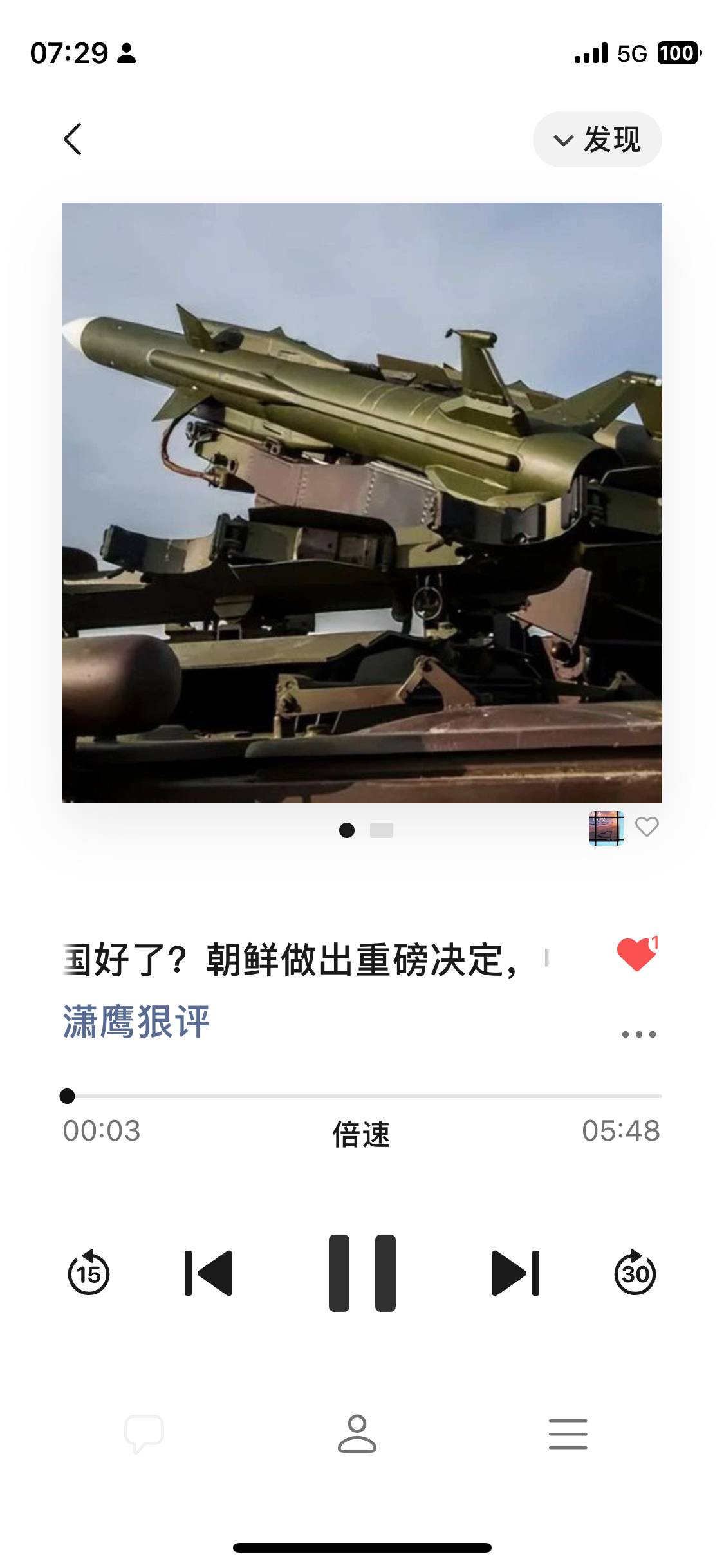Skip to the next track
This screenshot has width=724, height=1568.
515,1273
